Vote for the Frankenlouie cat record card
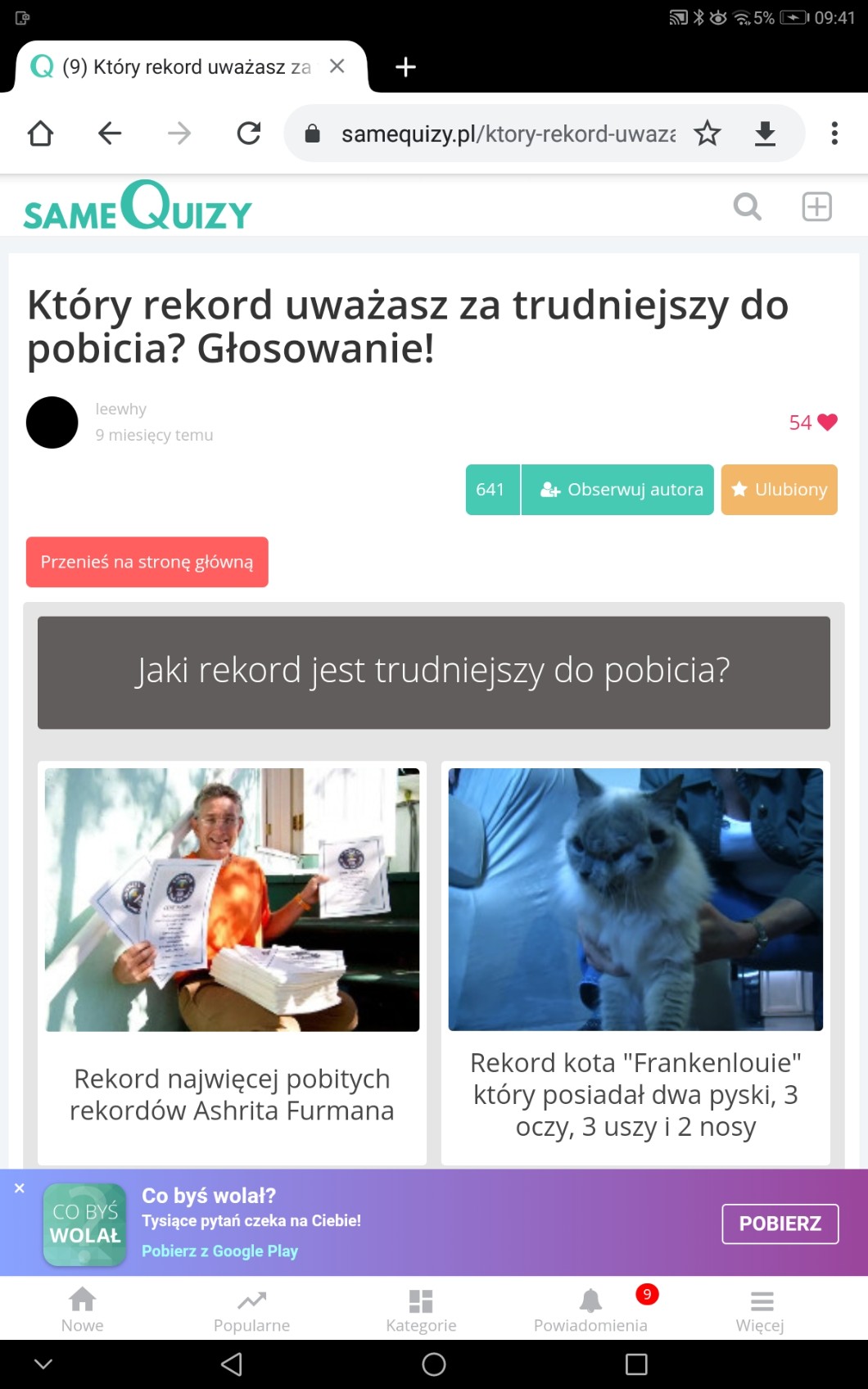Image resolution: width=868 pixels, height=1389 pixels. click(635, 962)
